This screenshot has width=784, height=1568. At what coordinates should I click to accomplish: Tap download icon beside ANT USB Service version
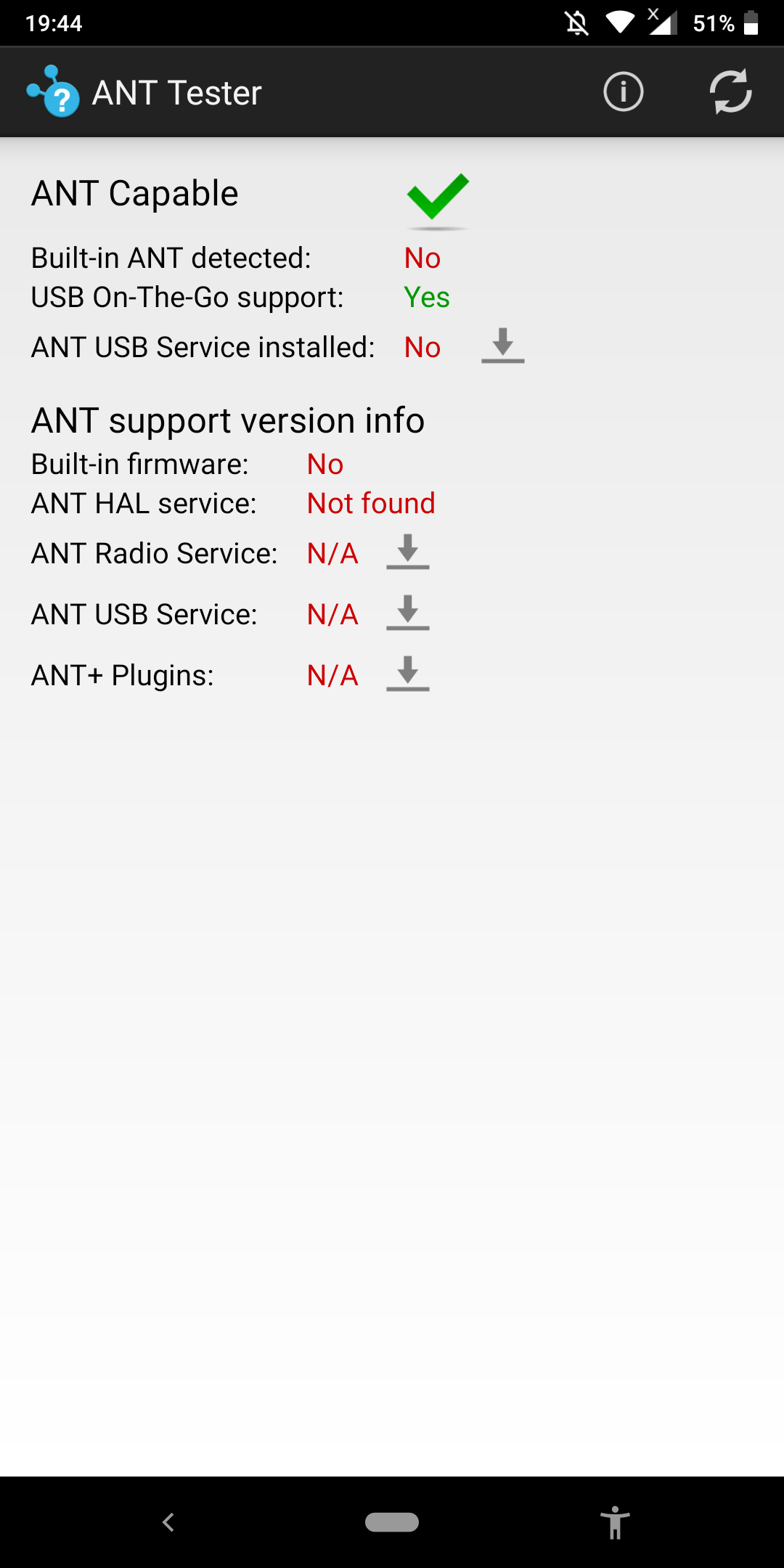(408, 613)
